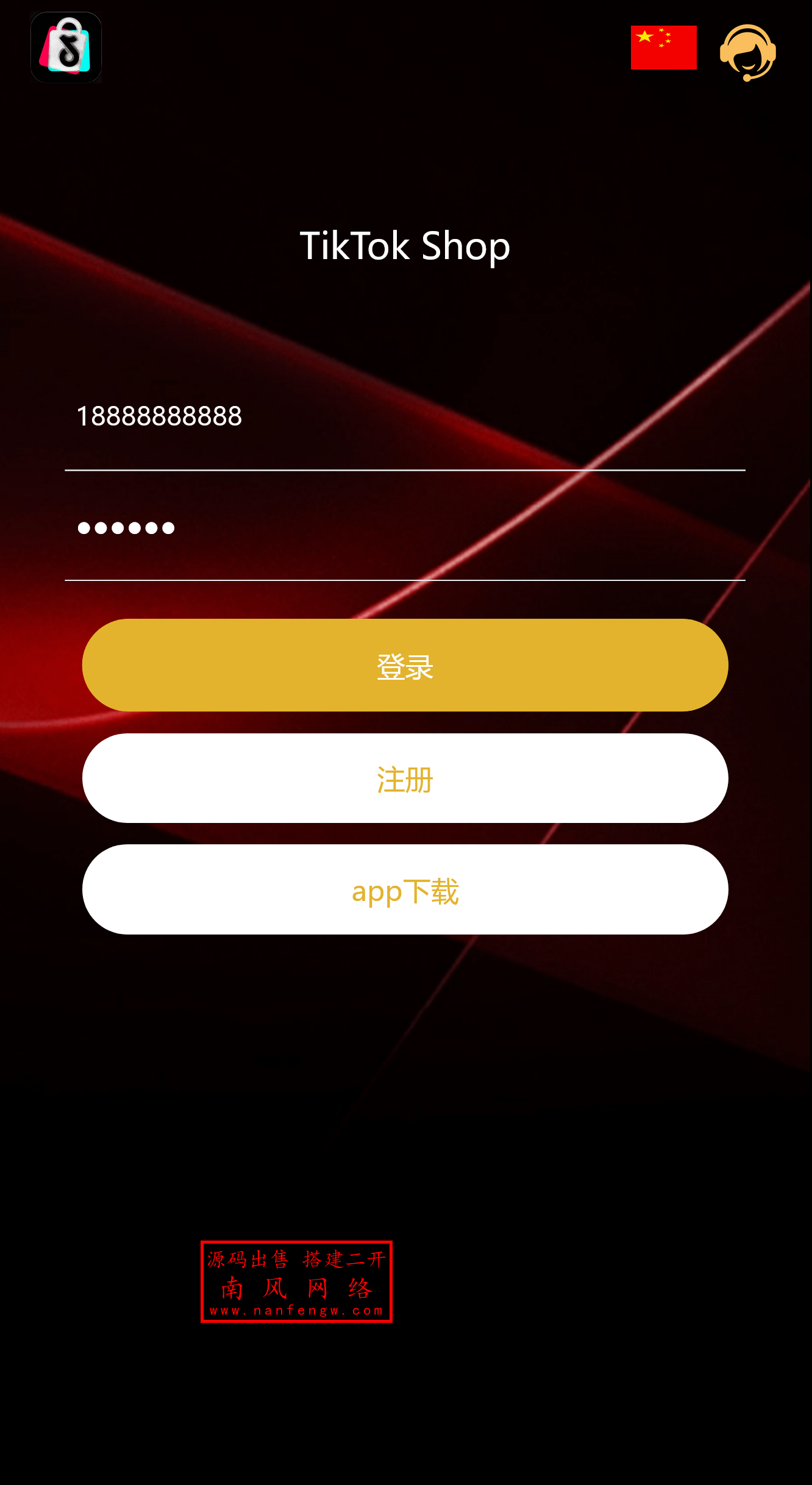Open language options via flag icon
This screenshot has height=1485, width=812.
coord(663,48)
